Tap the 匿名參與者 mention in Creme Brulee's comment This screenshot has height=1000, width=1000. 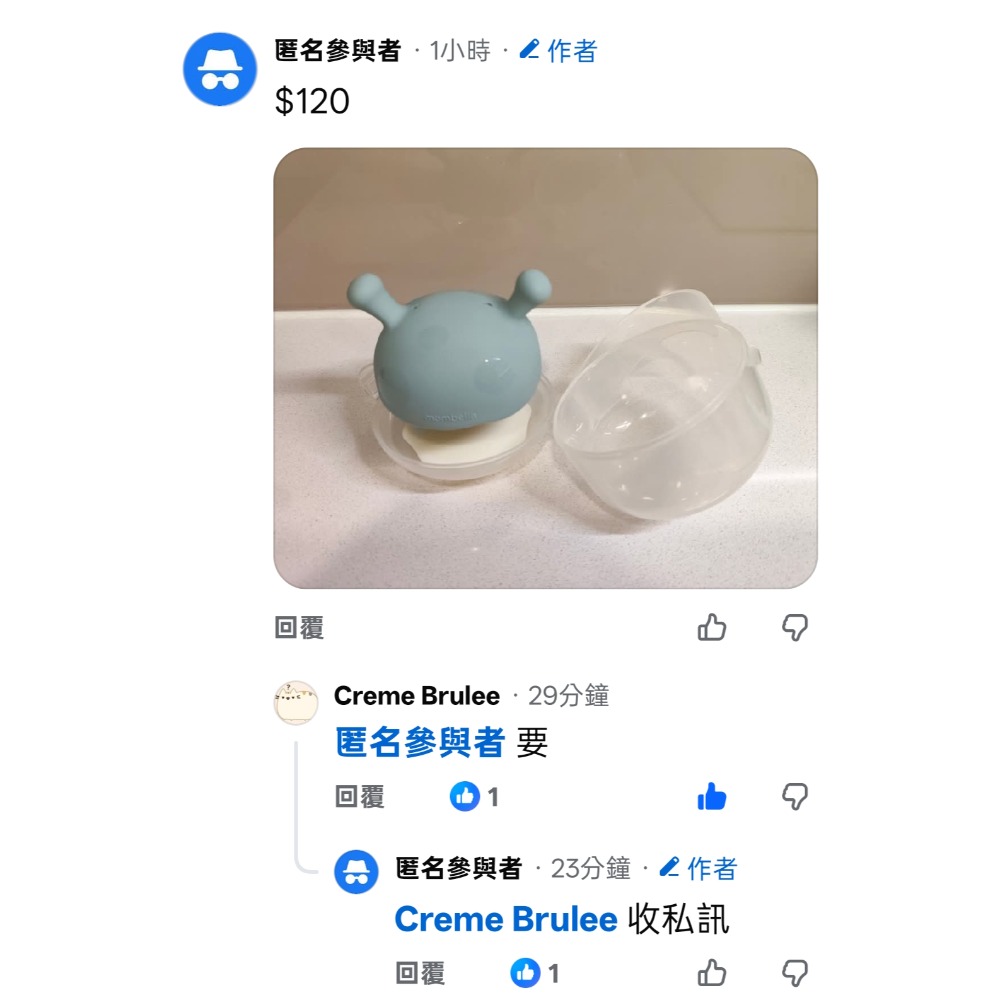(420, 743)
